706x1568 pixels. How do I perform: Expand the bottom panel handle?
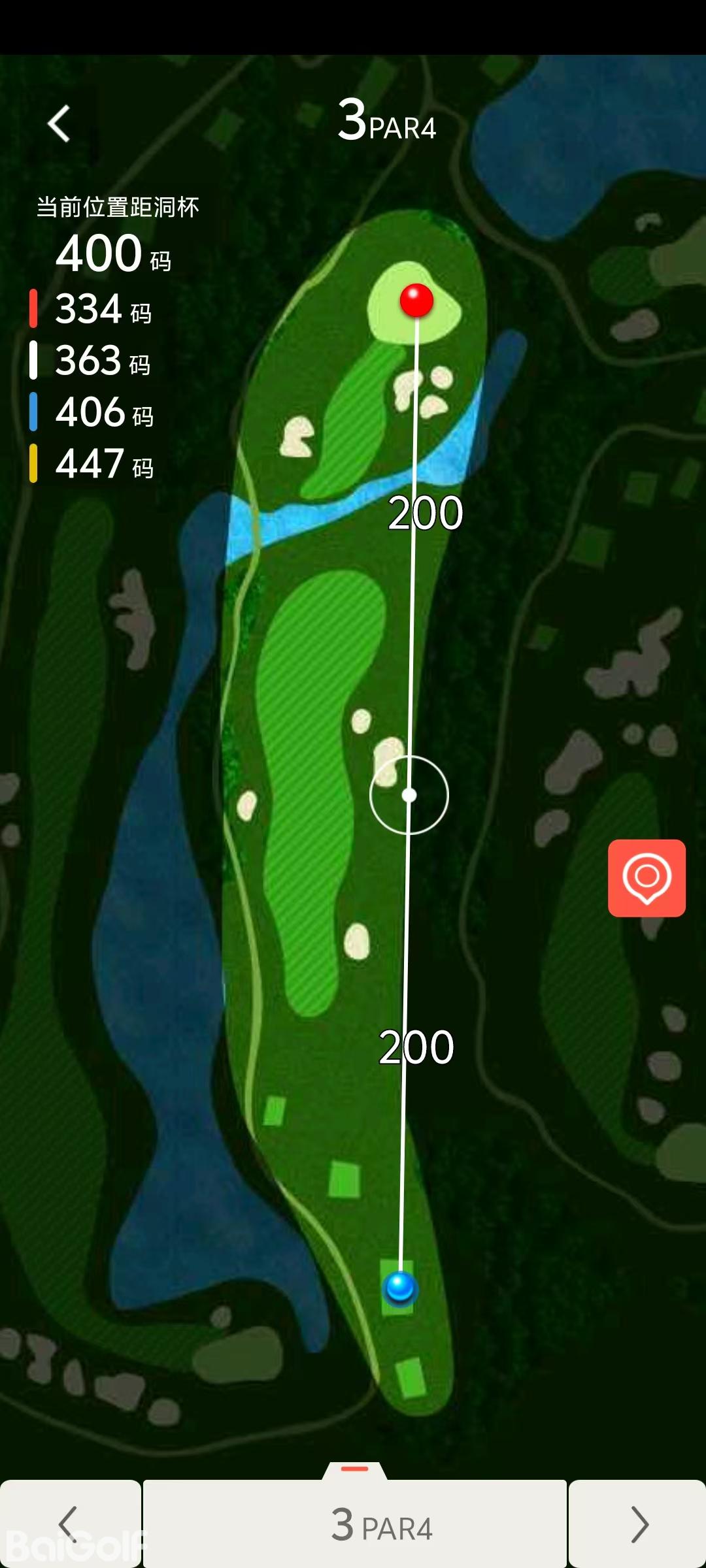coord(355,1469)
